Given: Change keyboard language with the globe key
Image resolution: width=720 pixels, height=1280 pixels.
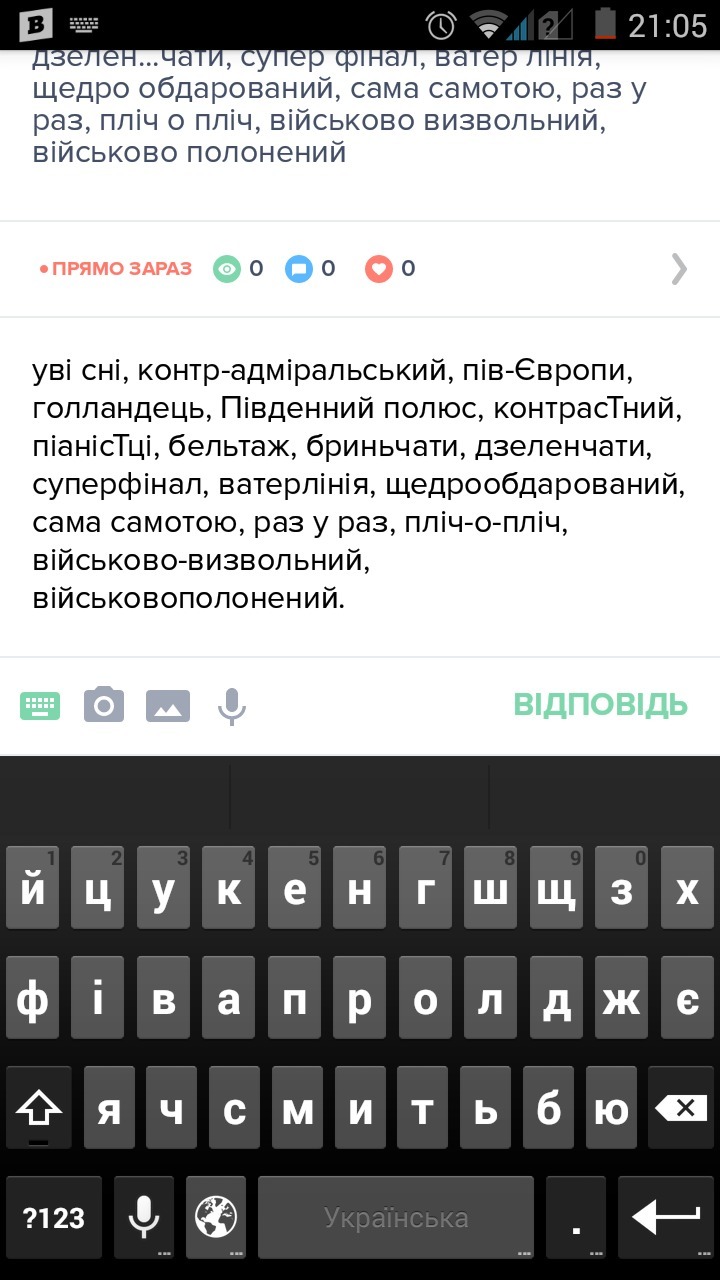Looking at the screenshot, I should coord(214,1218).
